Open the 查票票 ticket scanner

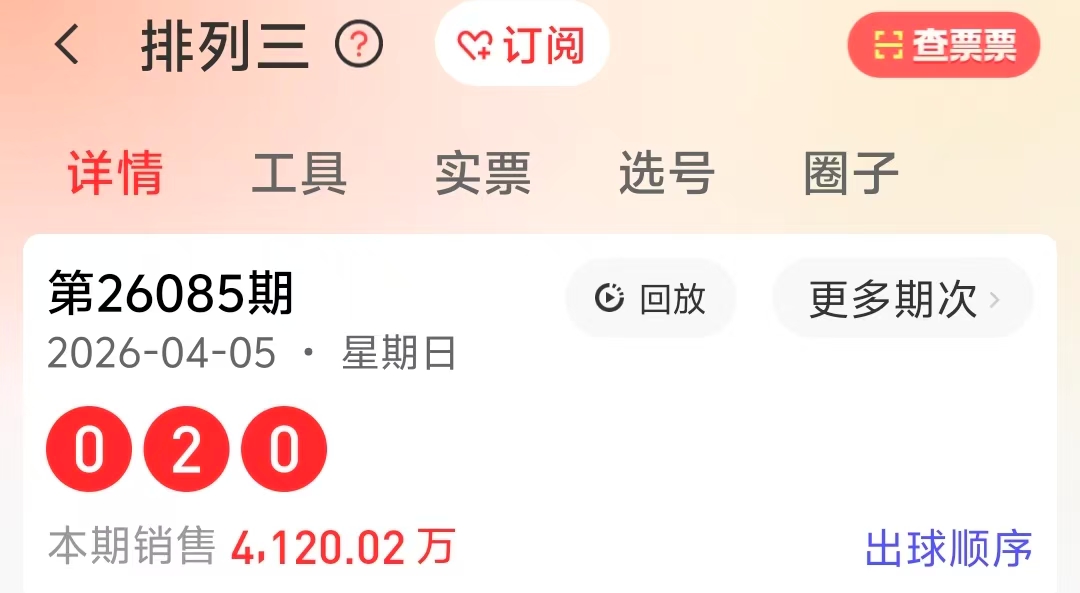pyautogui.click(x=944, y=45)
